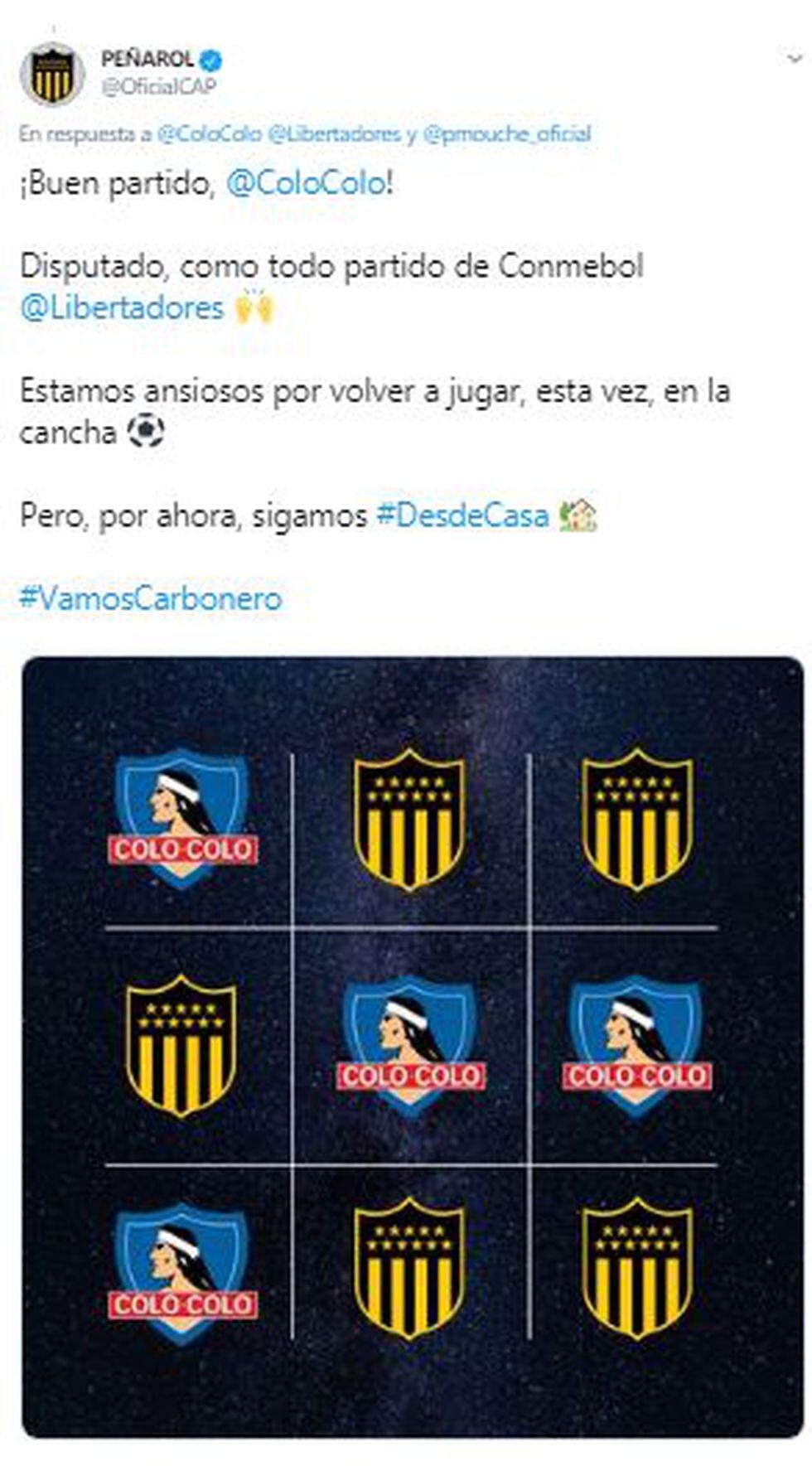Open the PEÑAROL account name
The height and width of the screenshot is (1466, 812).
(x=147, y=59)
